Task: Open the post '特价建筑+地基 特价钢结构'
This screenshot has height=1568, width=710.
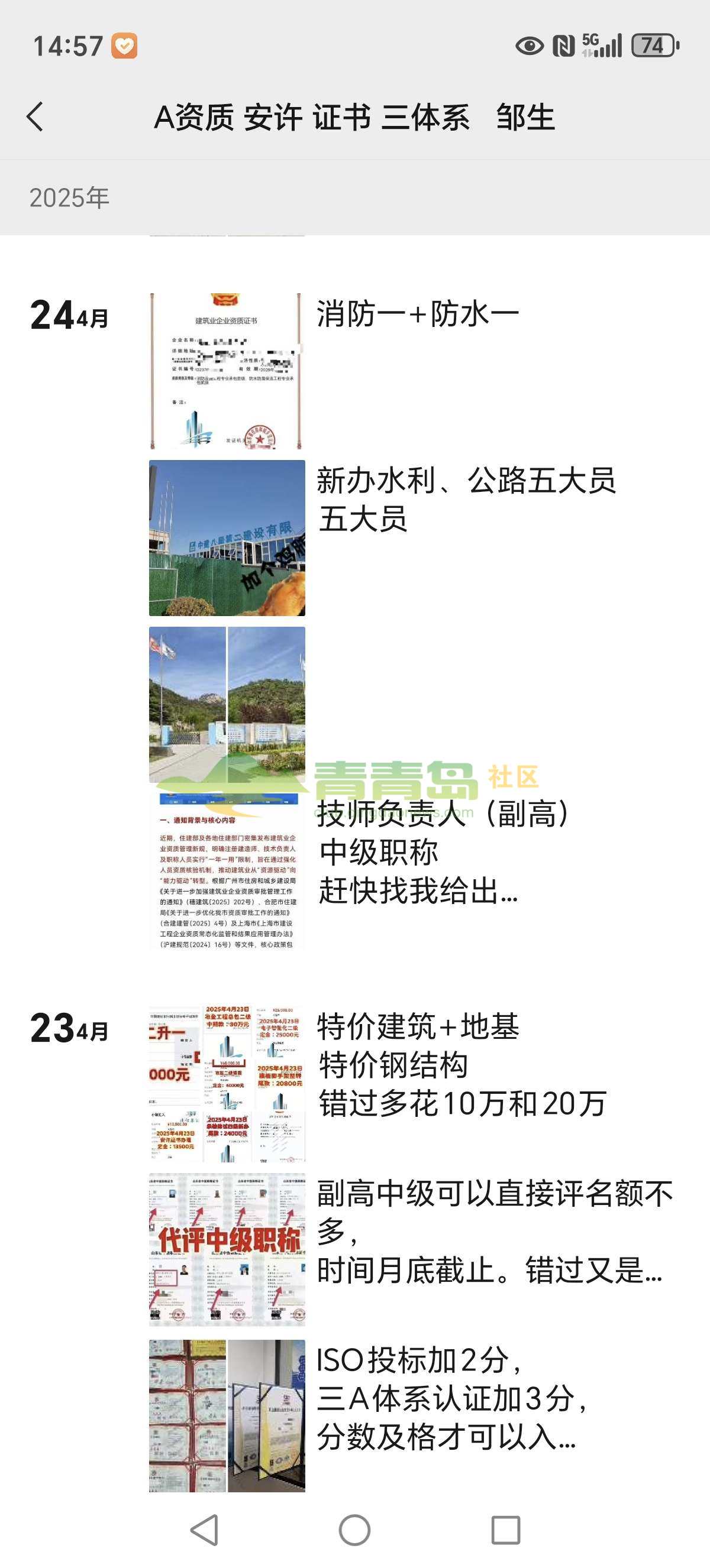Action: pos(461,1065)
